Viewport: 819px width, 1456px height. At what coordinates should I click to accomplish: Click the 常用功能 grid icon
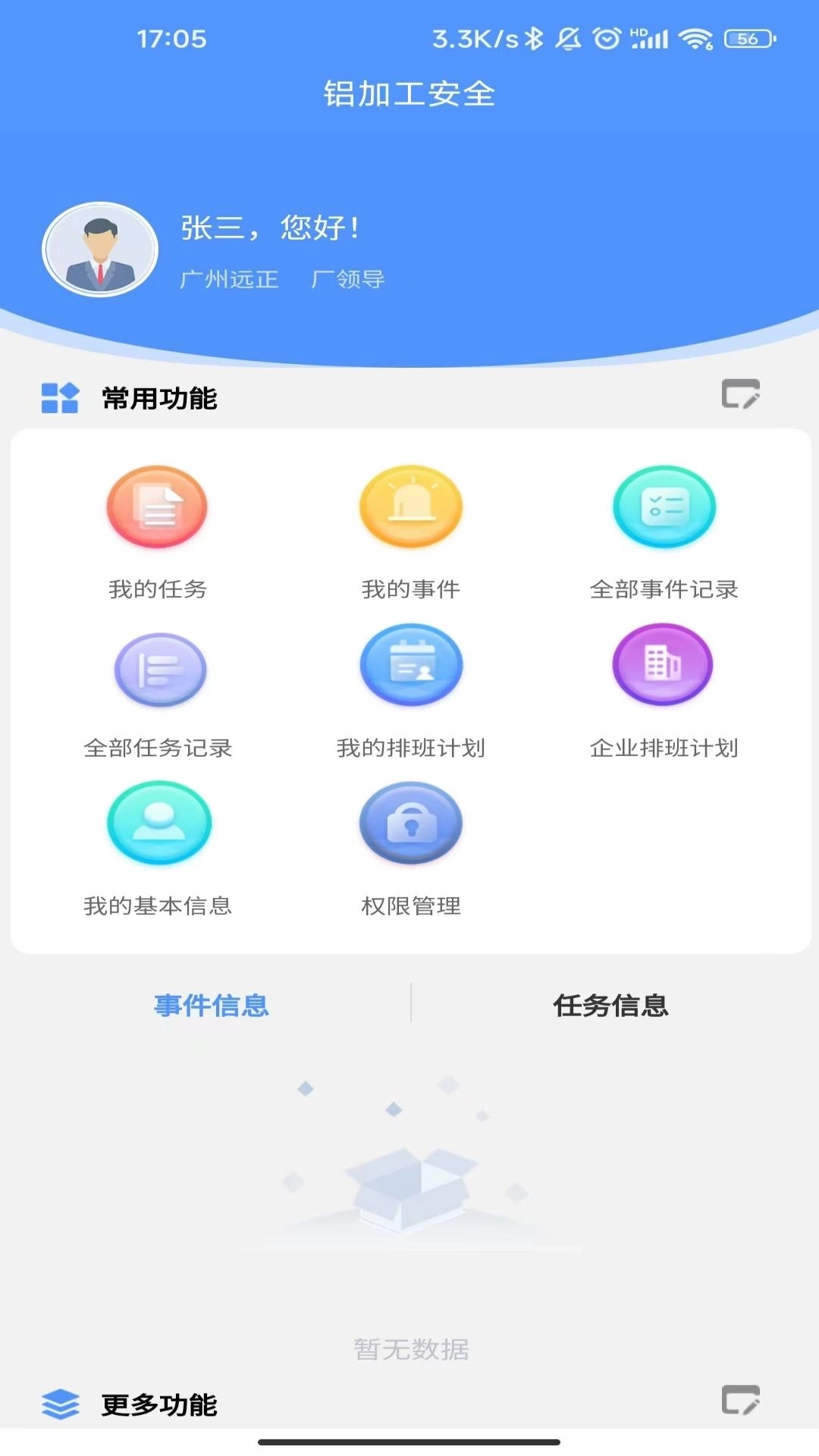pos(59,397)
